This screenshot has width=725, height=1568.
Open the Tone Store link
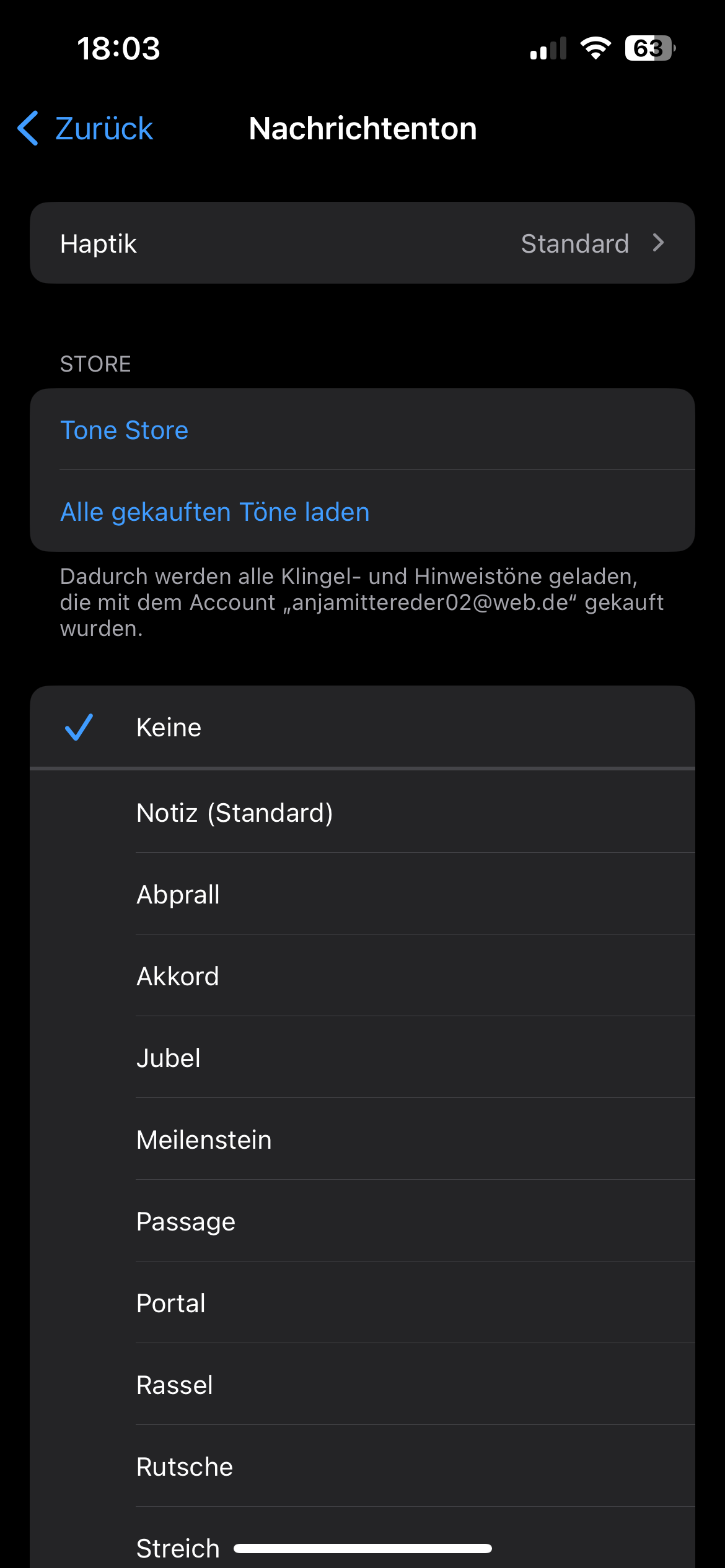pos(125,430)
